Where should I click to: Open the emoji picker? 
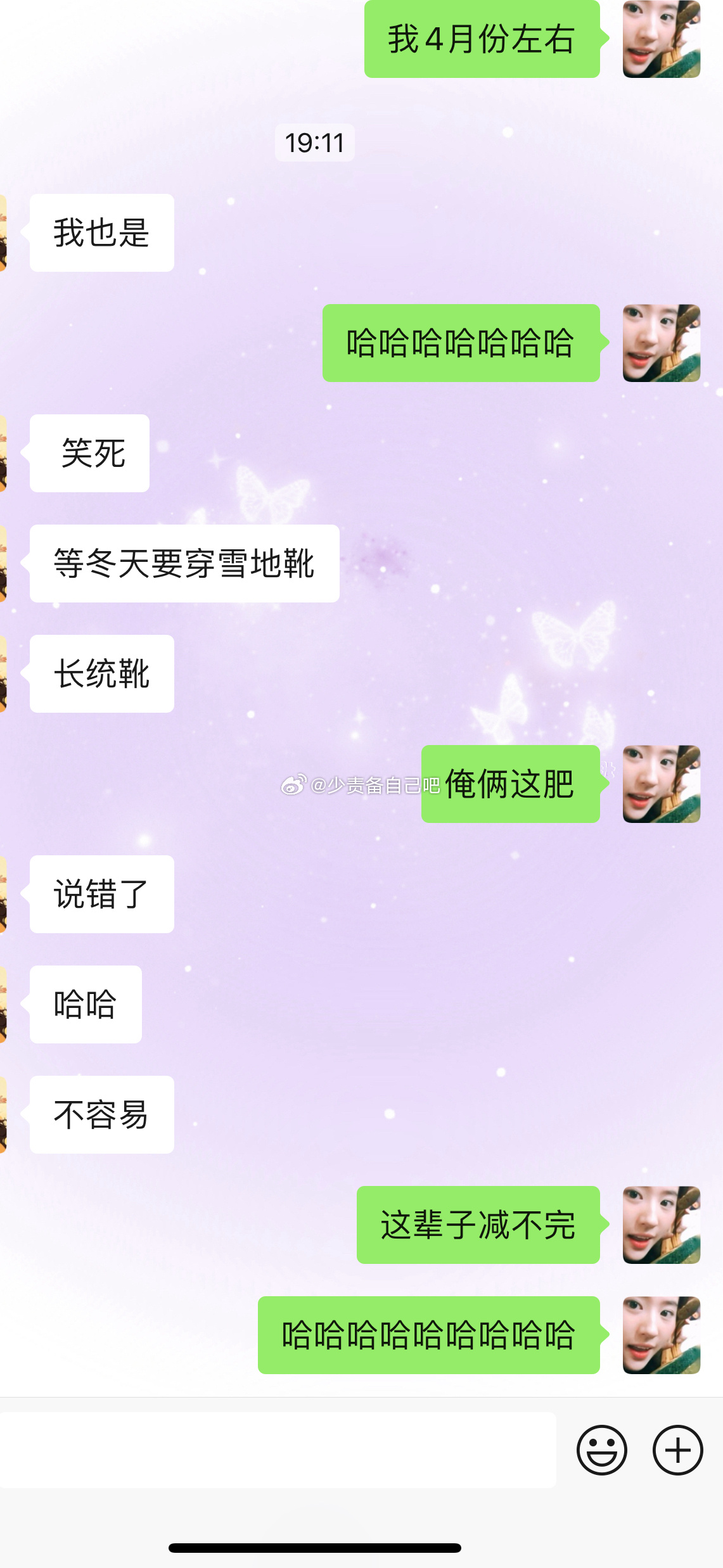click(601, 1450)
